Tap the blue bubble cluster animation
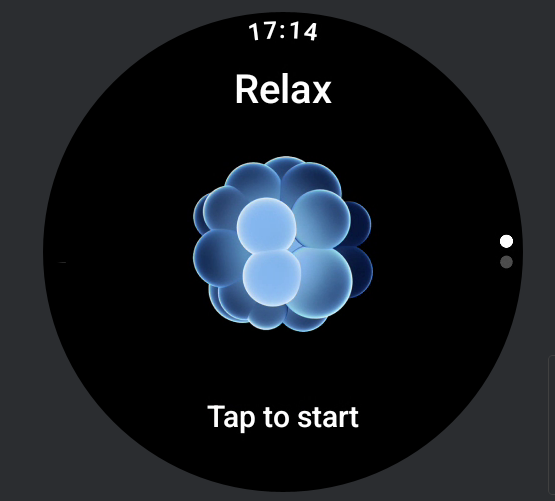The width and height of the screenshot is (555, 501). click(283, 244)
